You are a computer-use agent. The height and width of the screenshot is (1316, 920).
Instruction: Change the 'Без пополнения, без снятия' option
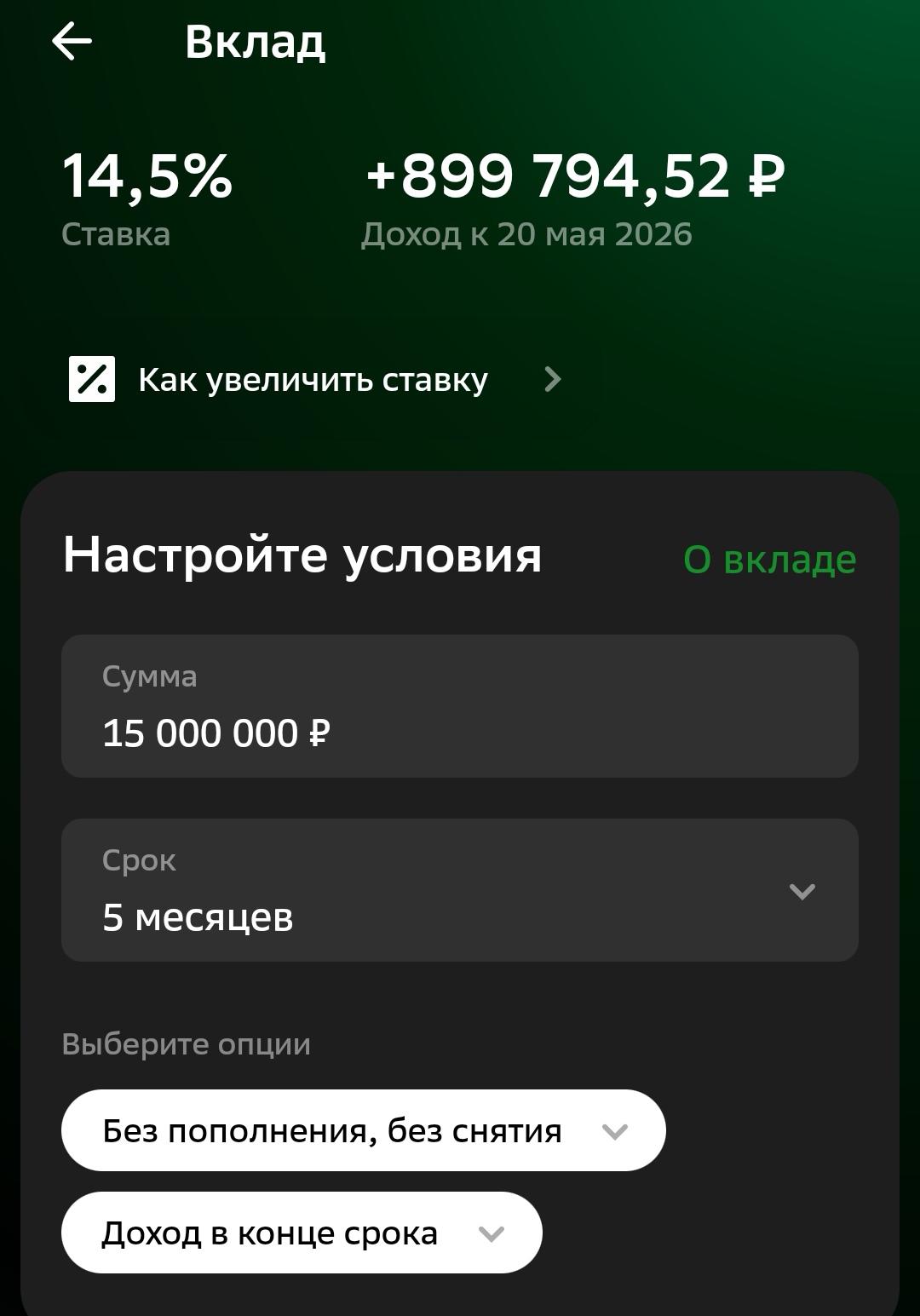(363, 1130)
